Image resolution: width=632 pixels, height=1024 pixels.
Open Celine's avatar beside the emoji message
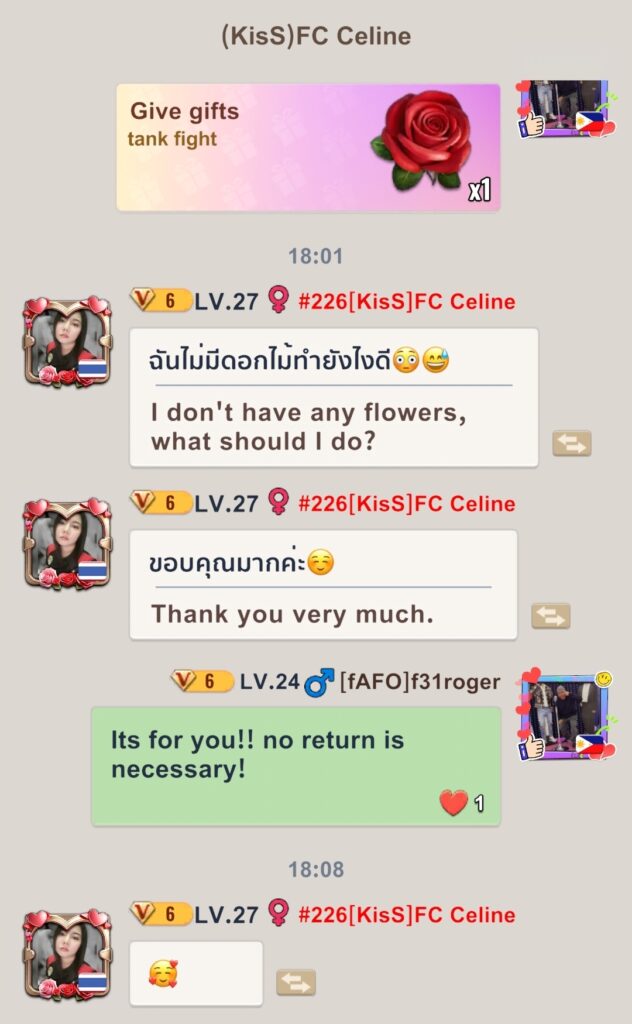click(67, 956)
